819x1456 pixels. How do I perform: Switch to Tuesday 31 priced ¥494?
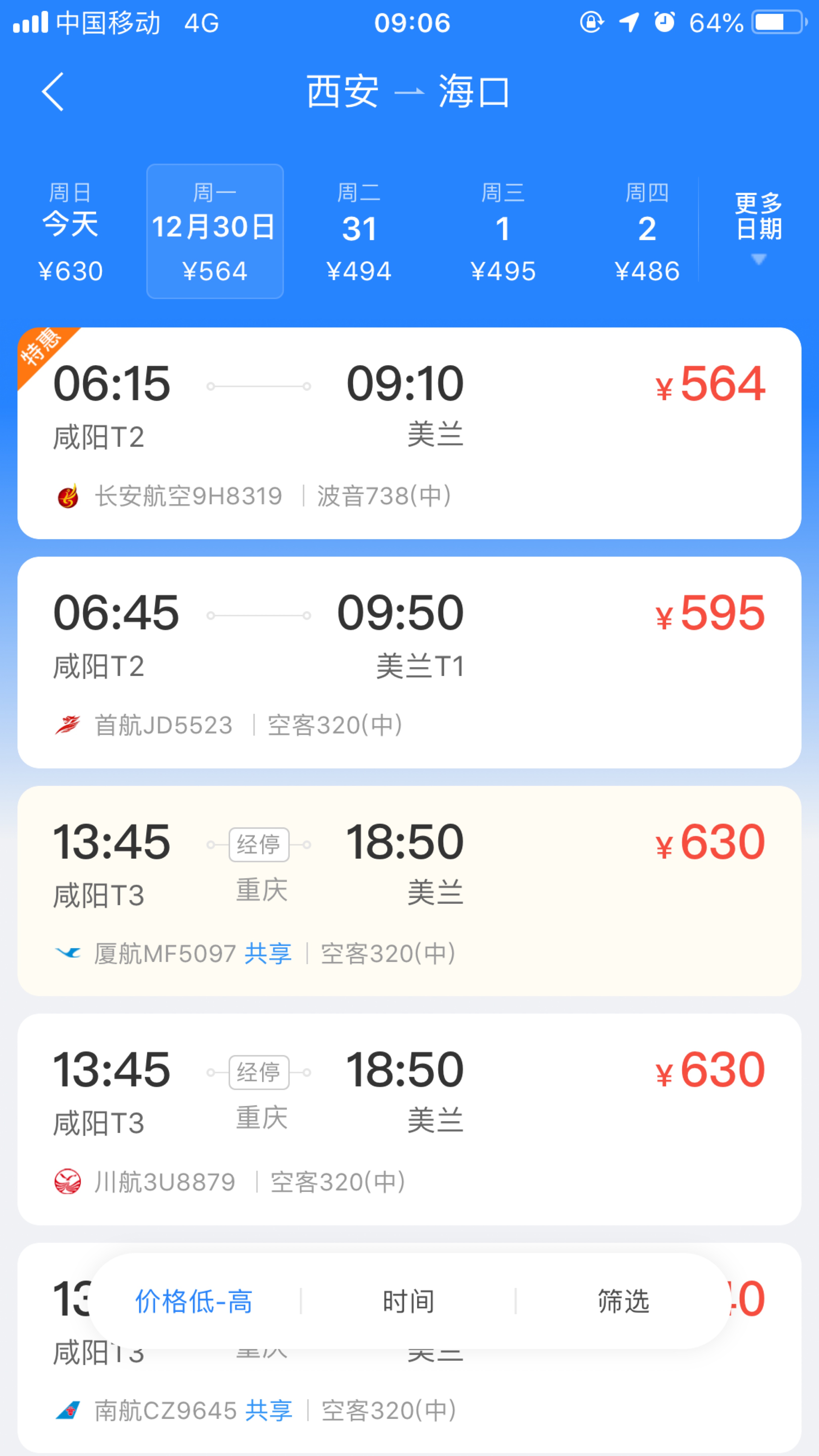359,232
